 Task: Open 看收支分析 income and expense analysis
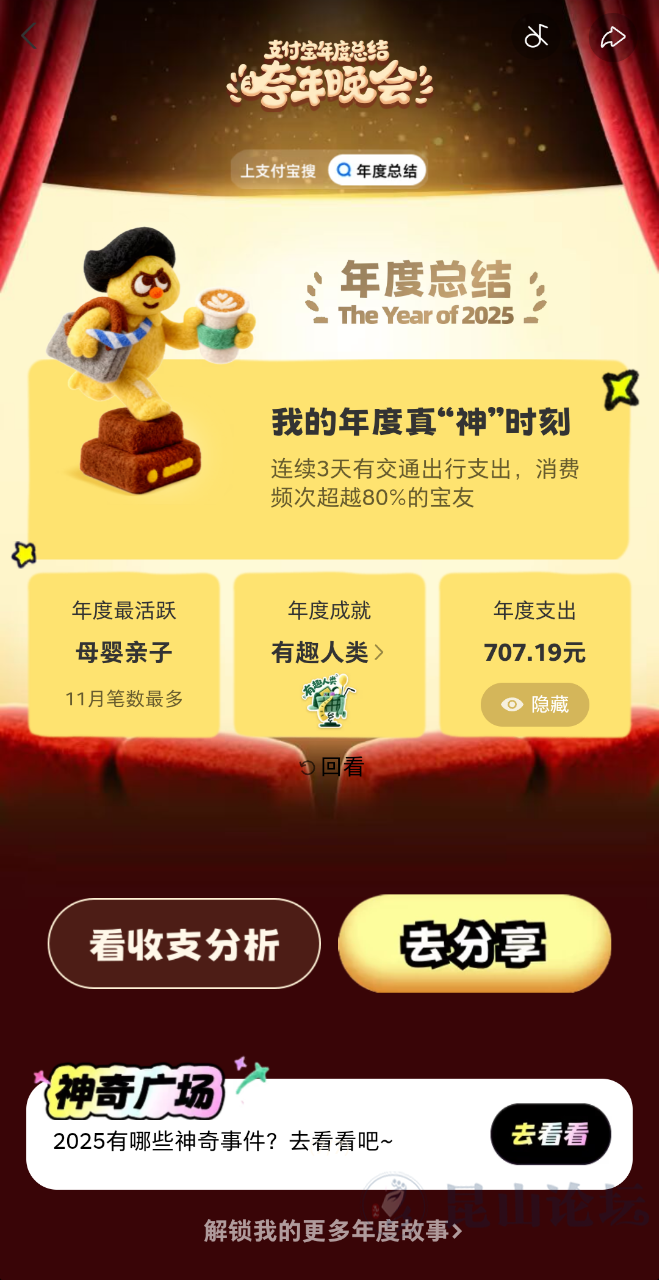point(184,944)
